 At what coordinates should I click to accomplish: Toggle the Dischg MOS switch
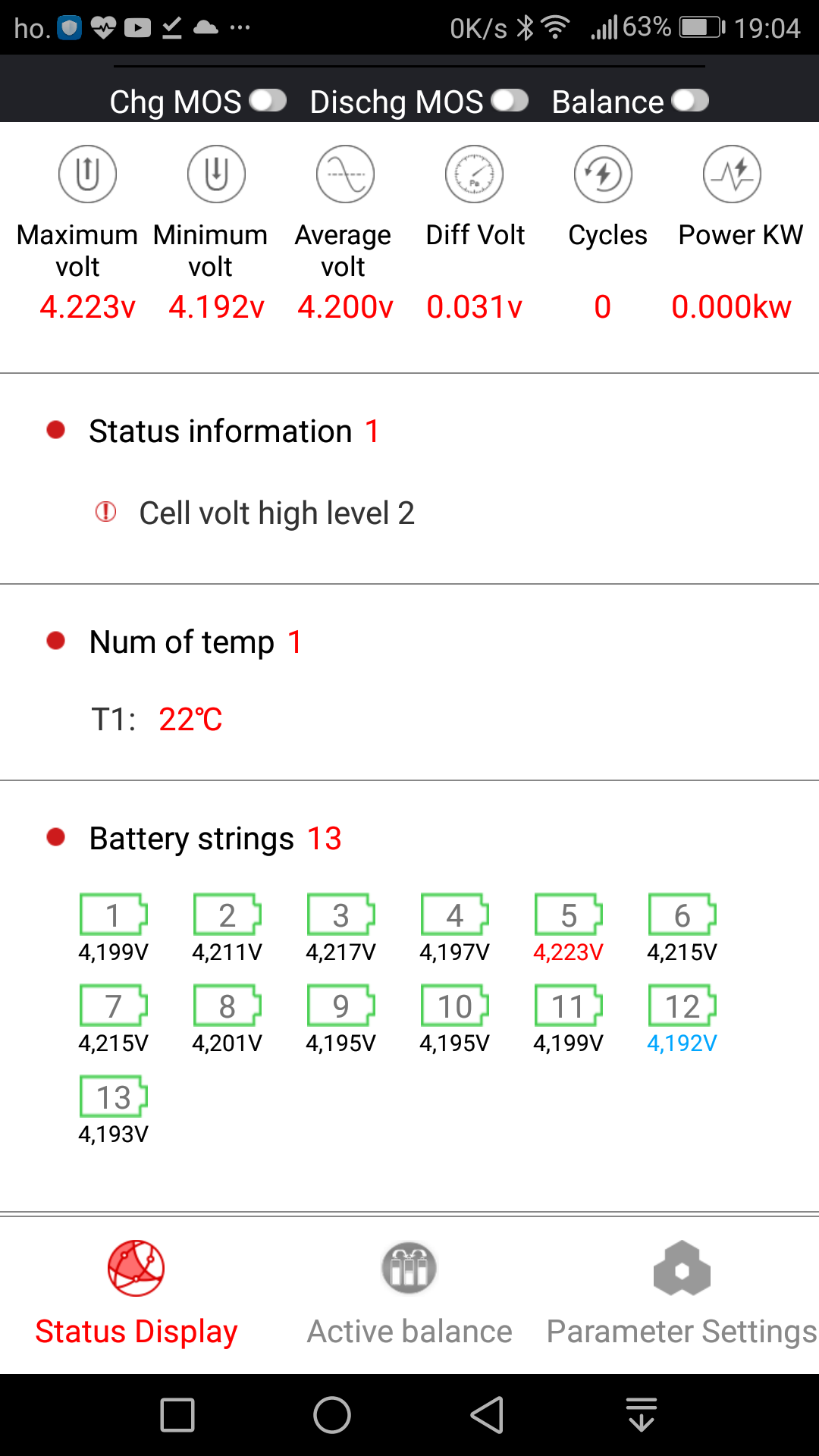point(510,101)
